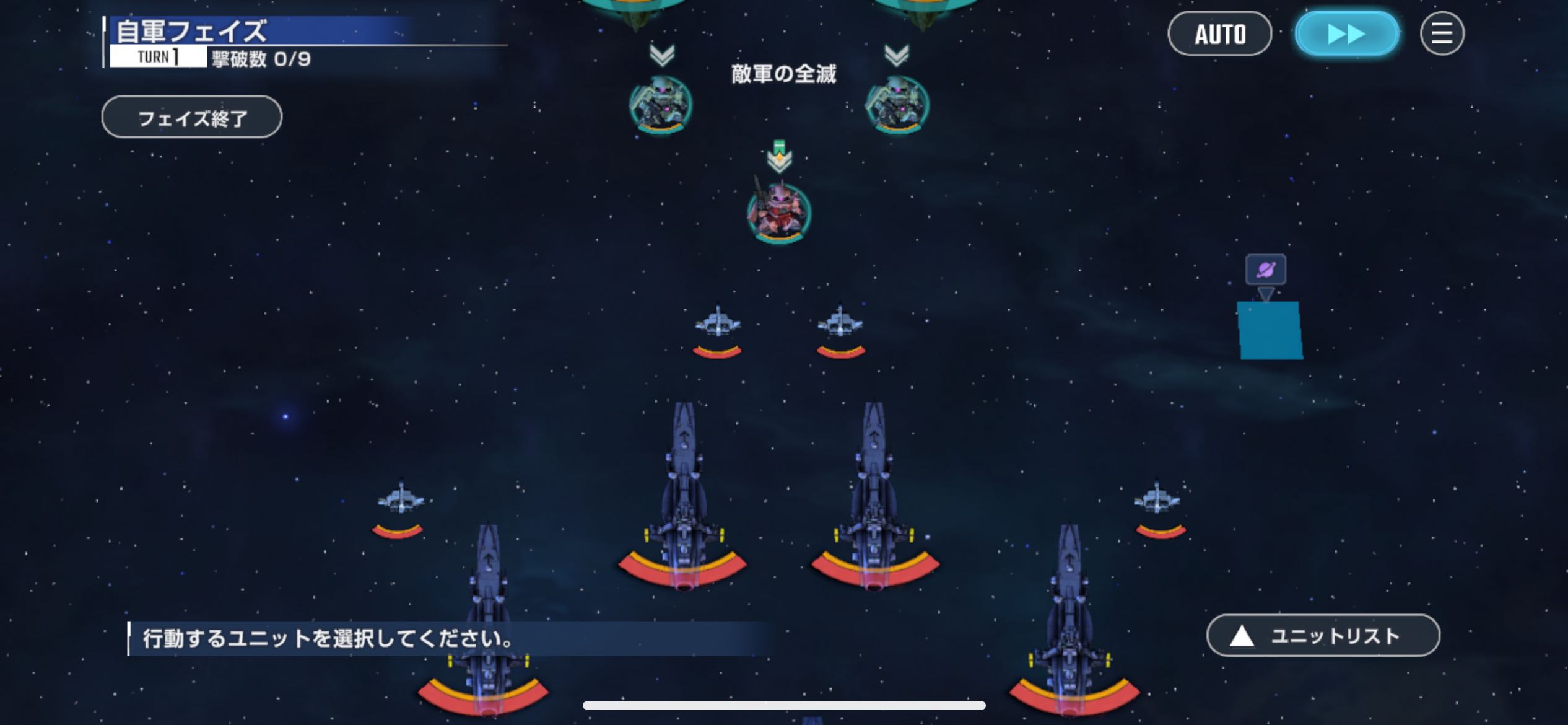Open the ユニットリスト unit list
This screenshot has width=1568, height=725.
[1323, 636]
